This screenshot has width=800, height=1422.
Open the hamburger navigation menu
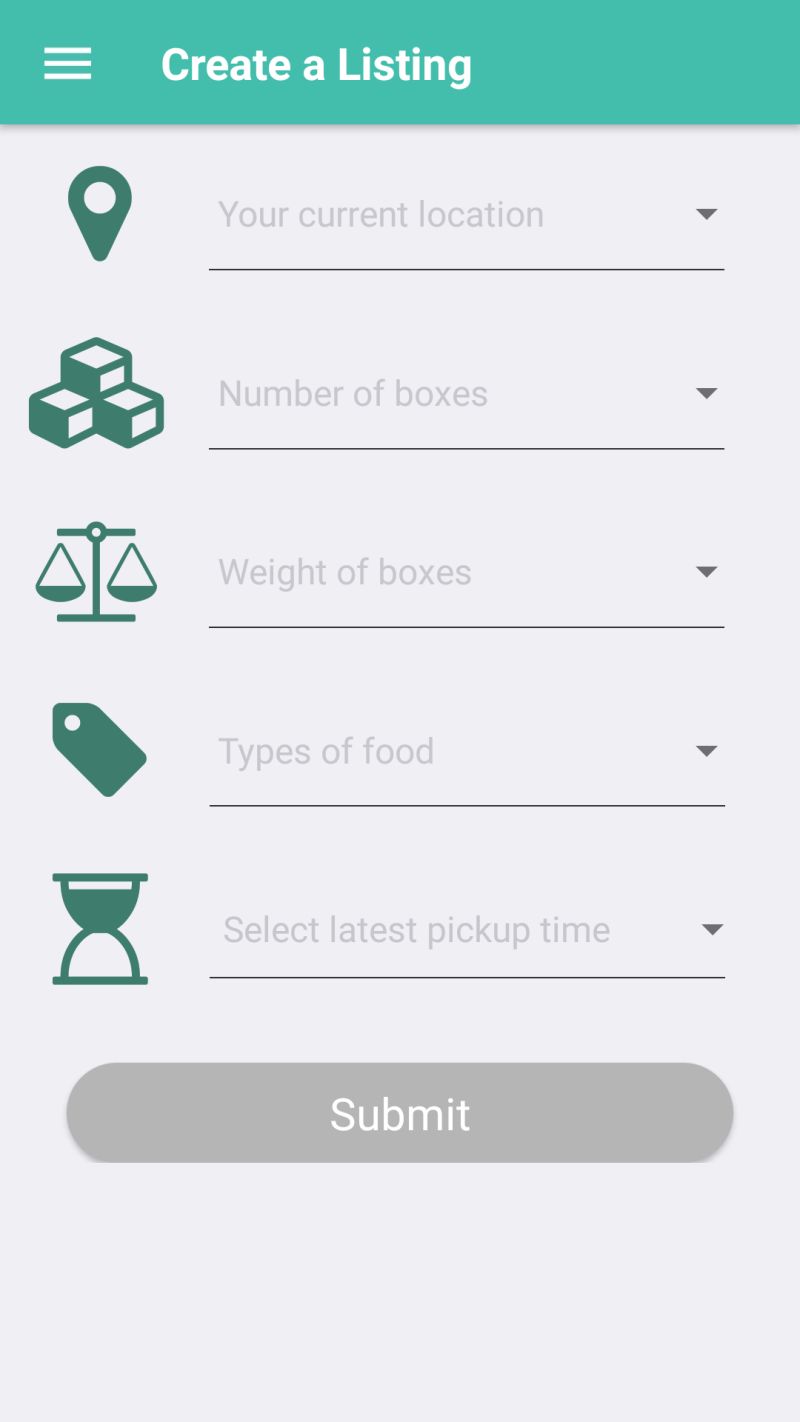coord(67,64)
